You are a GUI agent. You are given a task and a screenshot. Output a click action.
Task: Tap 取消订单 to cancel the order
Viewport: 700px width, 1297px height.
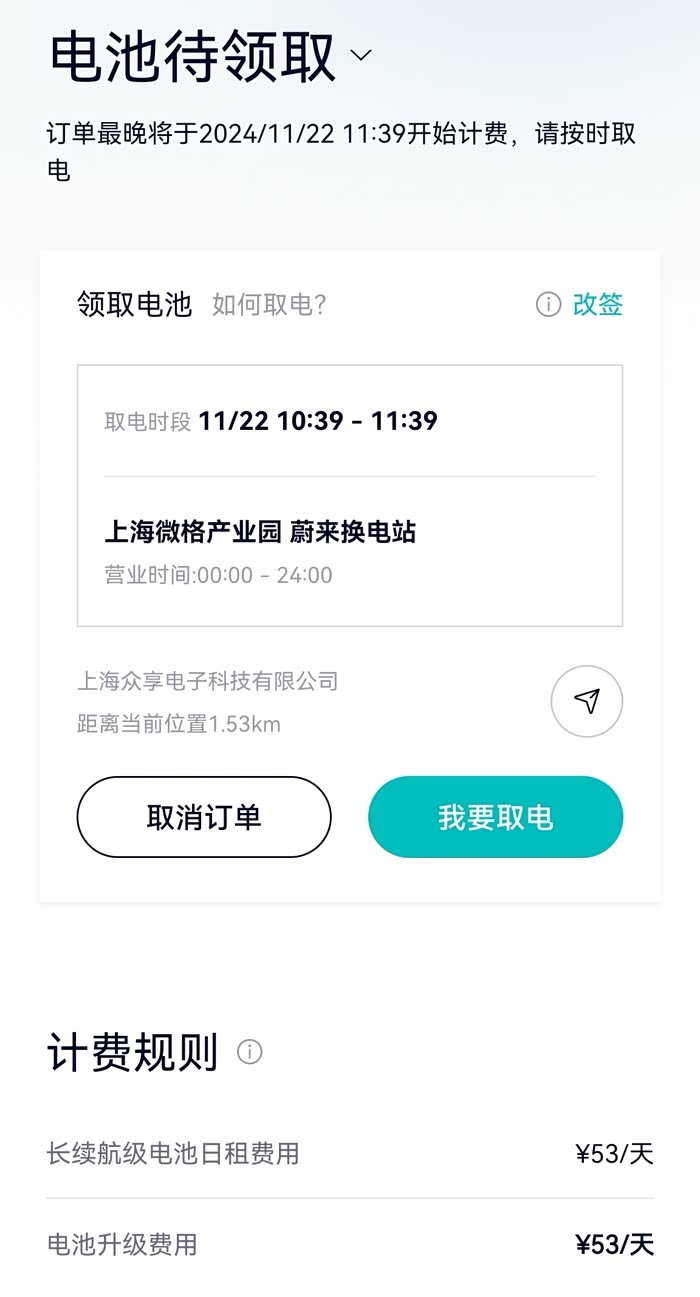click(x=204, y=817)
